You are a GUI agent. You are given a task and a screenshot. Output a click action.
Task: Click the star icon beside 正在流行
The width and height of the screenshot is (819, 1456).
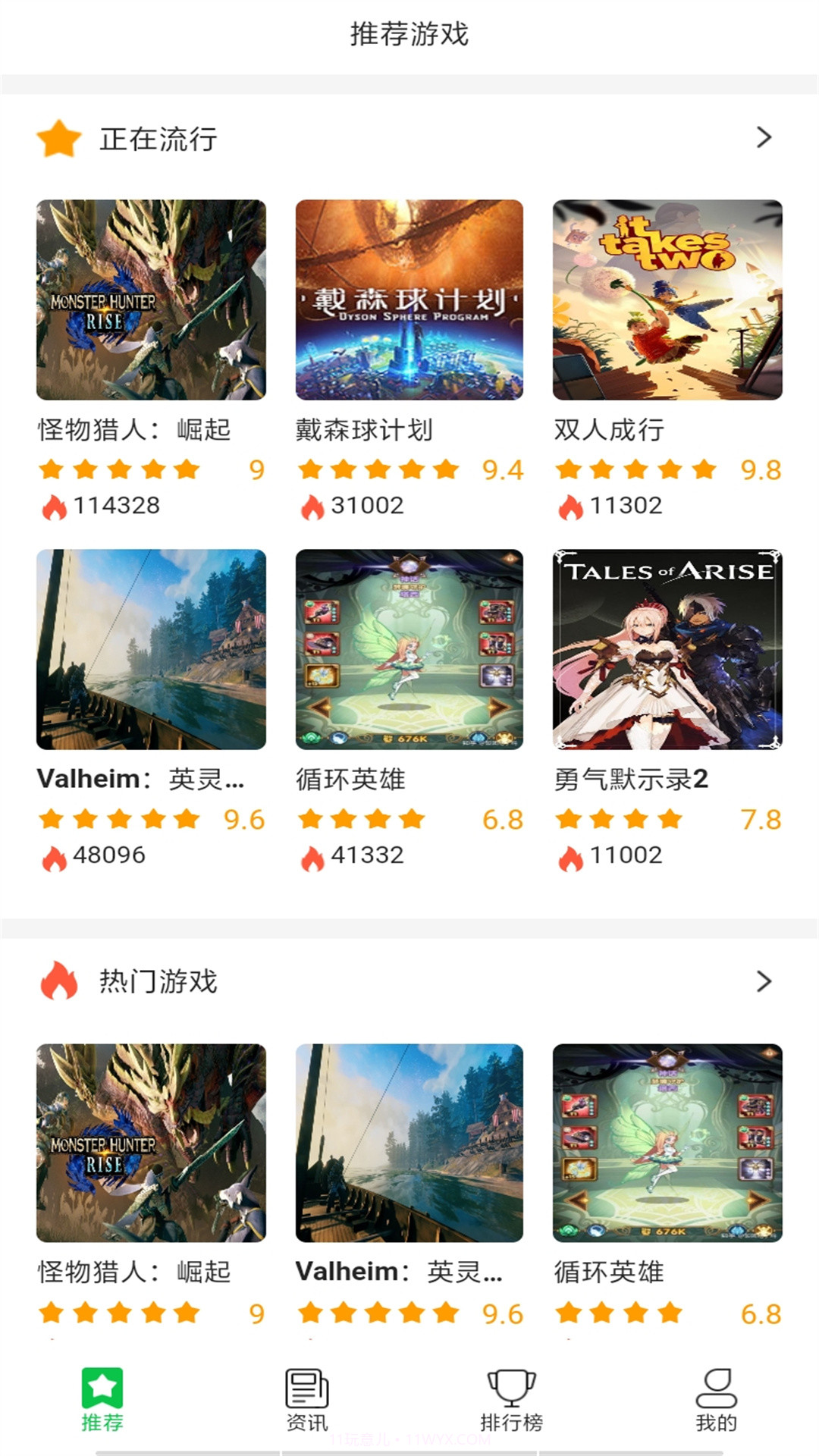pyautogui.click(x=58, y=139)
